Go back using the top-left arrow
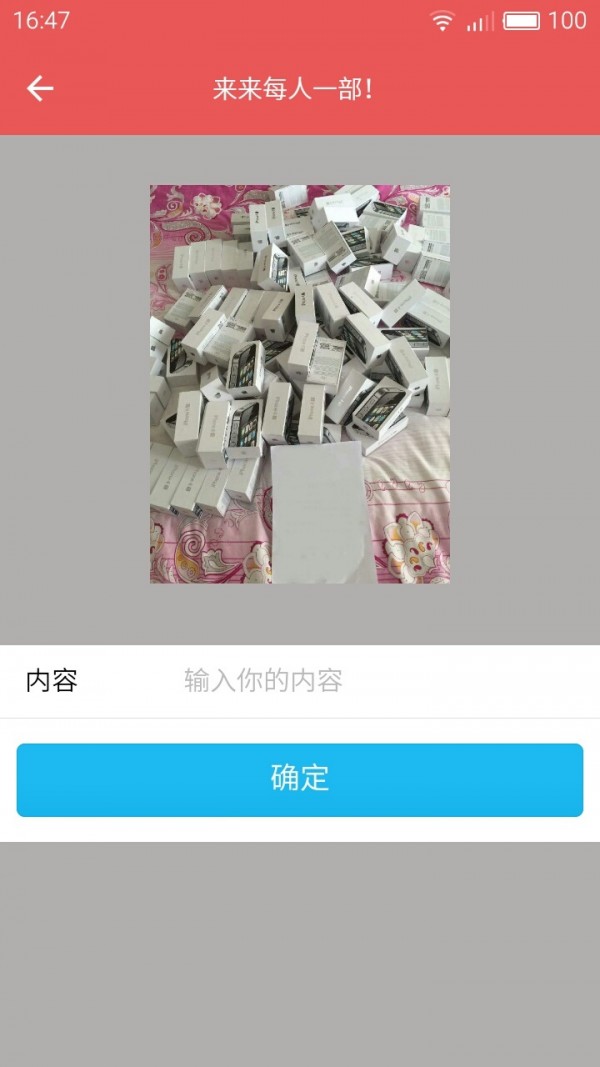 [x=39, y=89]
